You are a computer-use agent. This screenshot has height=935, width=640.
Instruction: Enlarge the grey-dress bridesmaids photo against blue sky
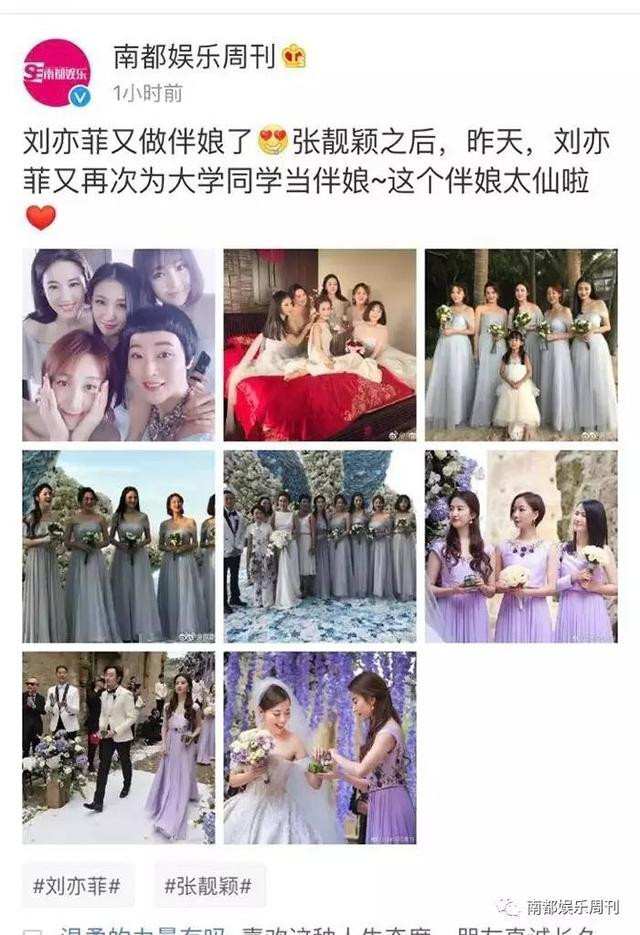pos(119,546)
